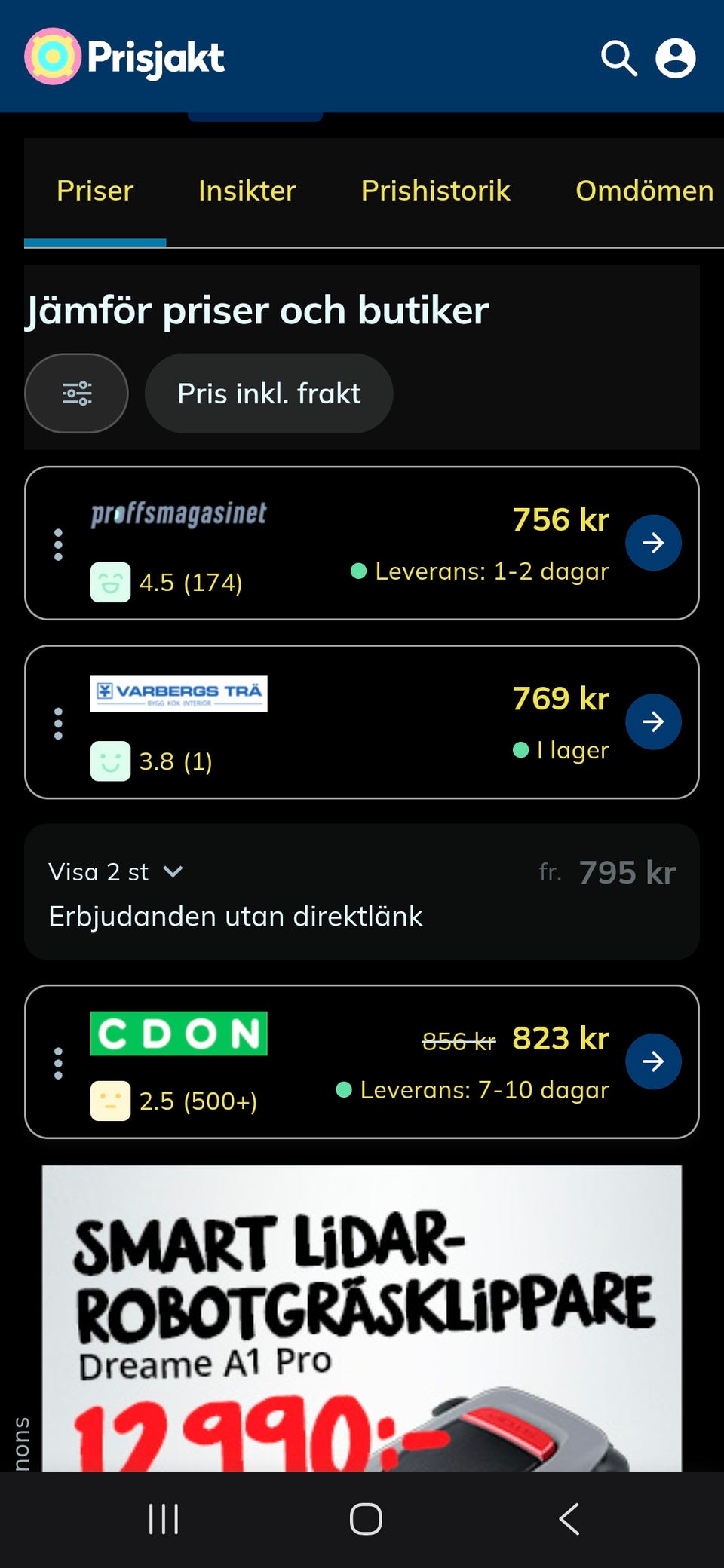Open the three-dot menu for Varbergs Trä
The width and height of the screenshot is (724, 1568).
pyautogui.click(x=58, y=723)
